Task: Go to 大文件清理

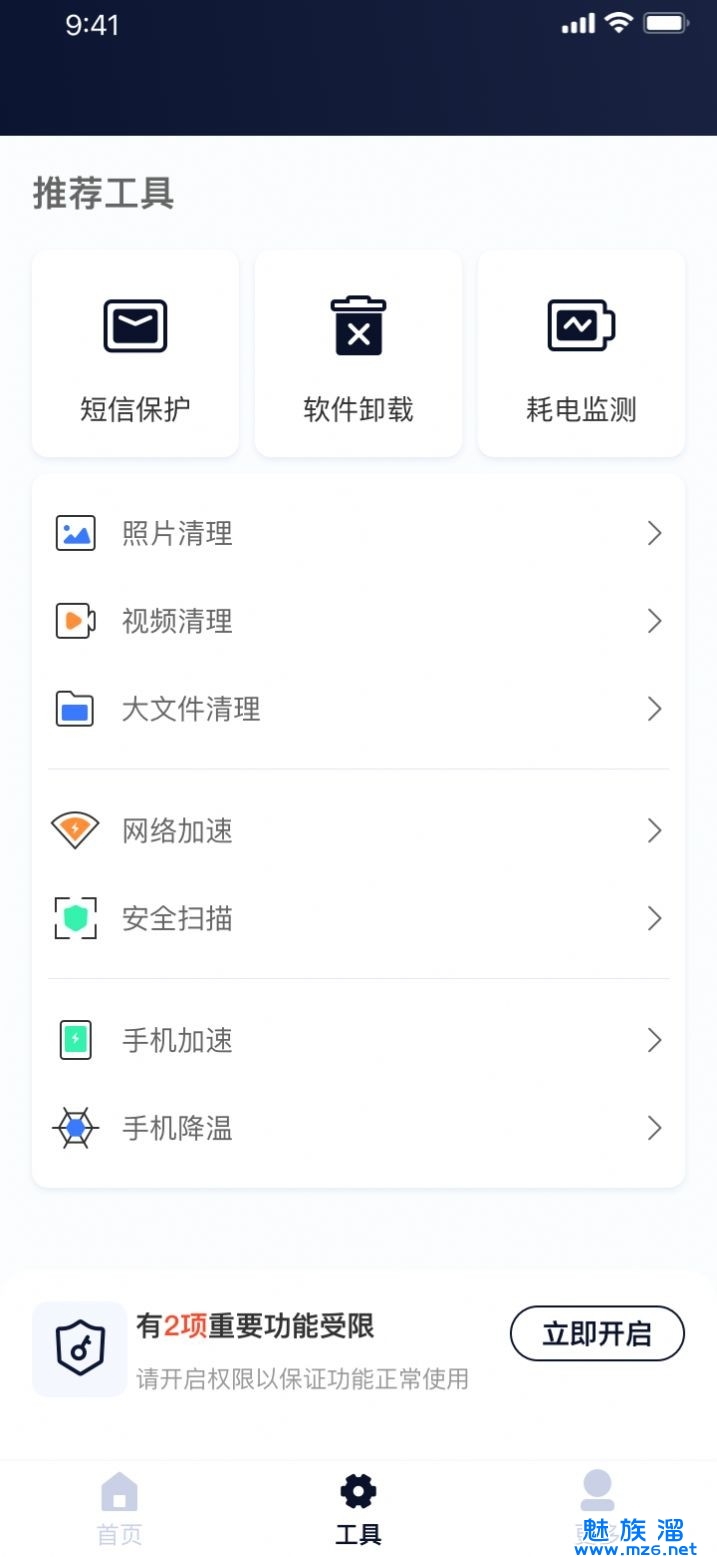Action: click(358, 709)
